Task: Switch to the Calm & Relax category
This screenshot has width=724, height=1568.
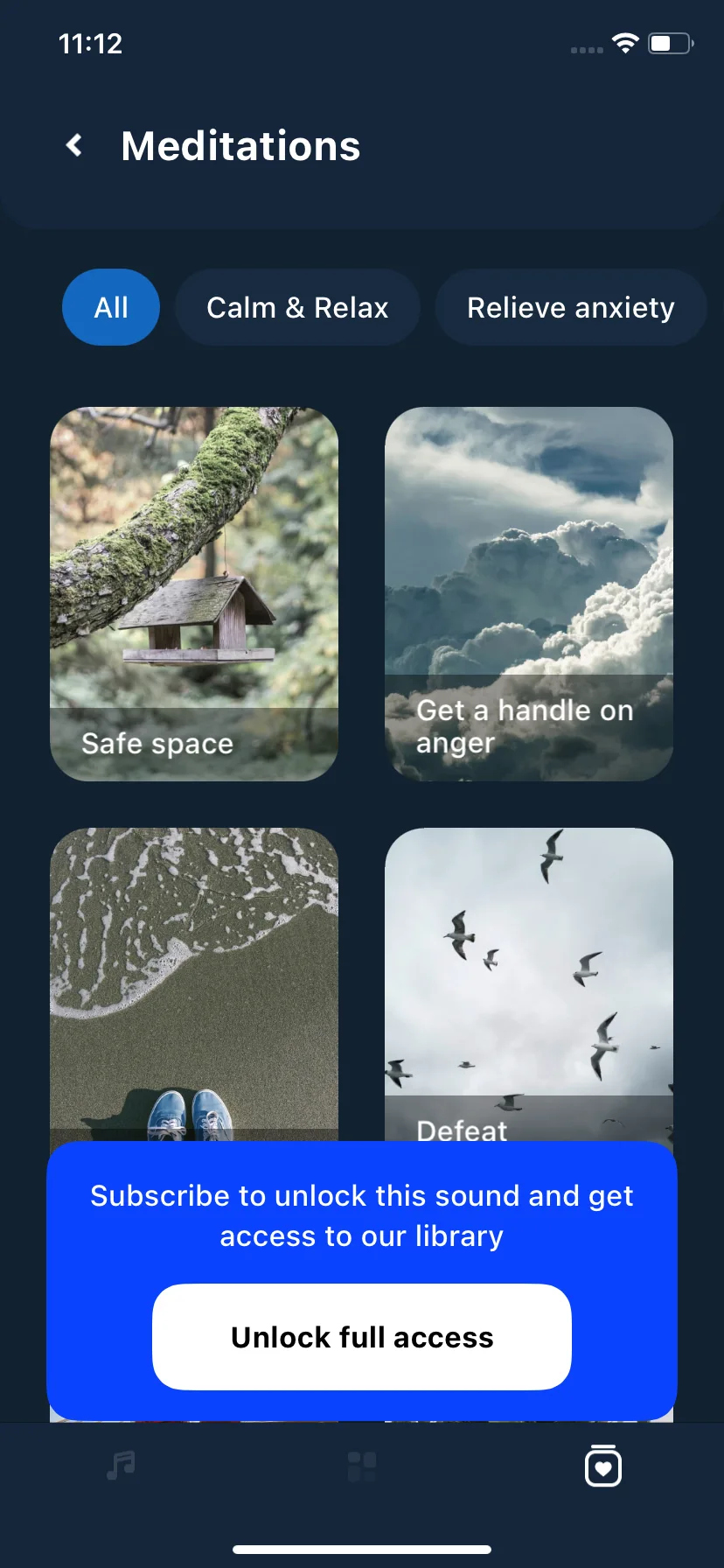Action: pos(297,307)
